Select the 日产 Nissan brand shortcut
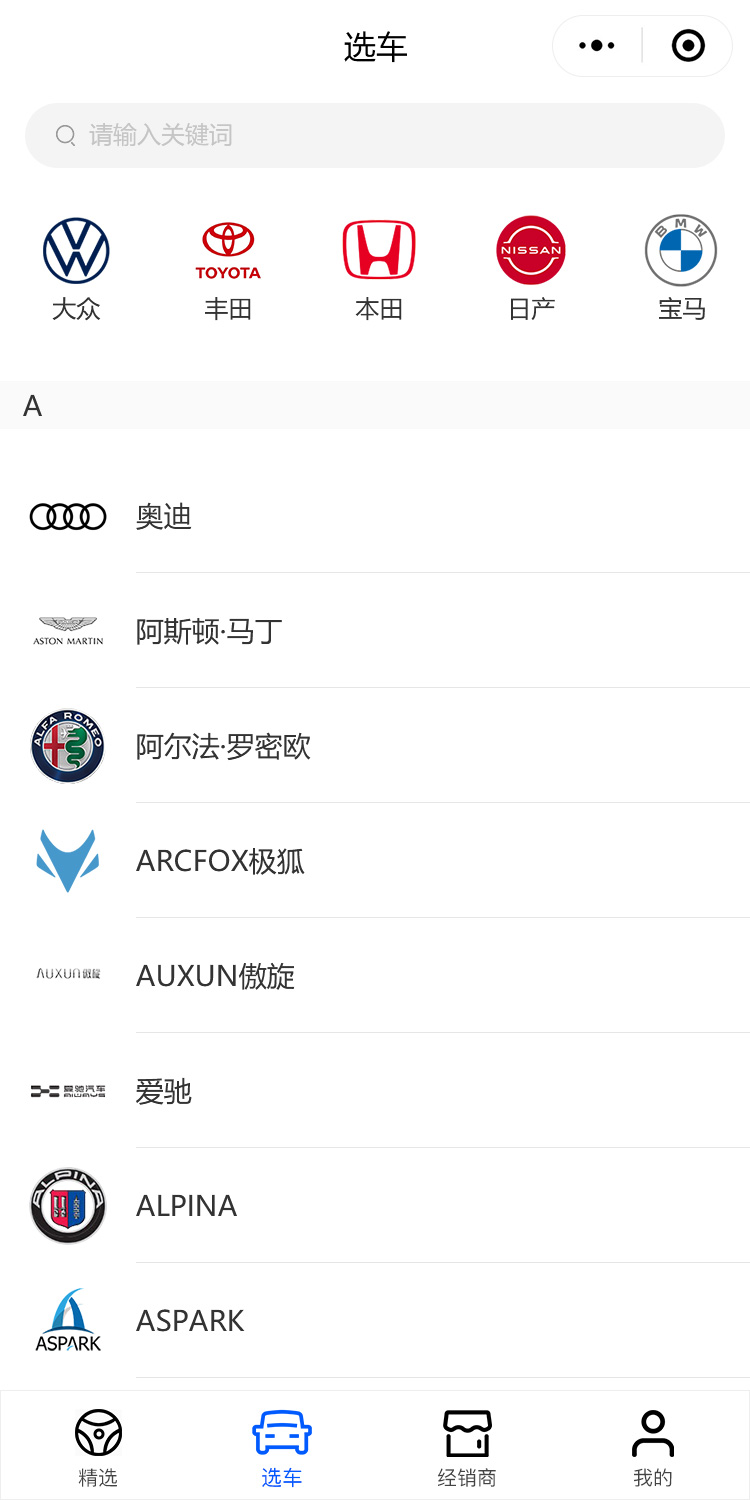The width and height of the screenshot is (750, 1500). (531, 268)
